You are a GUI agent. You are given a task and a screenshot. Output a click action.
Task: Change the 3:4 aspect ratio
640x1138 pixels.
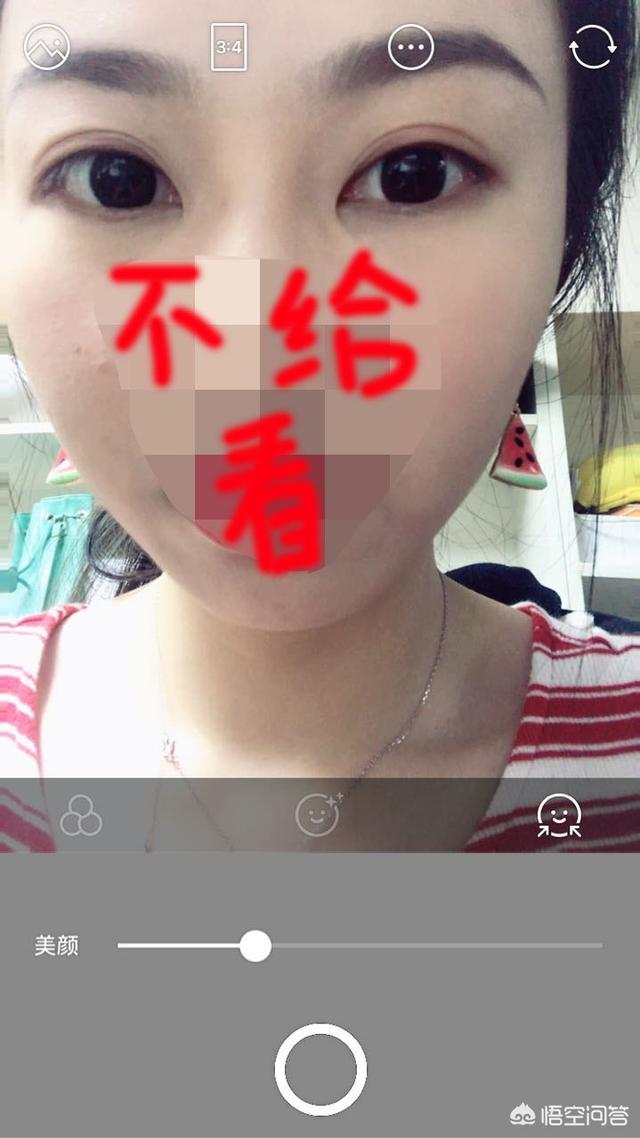[229, 47]
